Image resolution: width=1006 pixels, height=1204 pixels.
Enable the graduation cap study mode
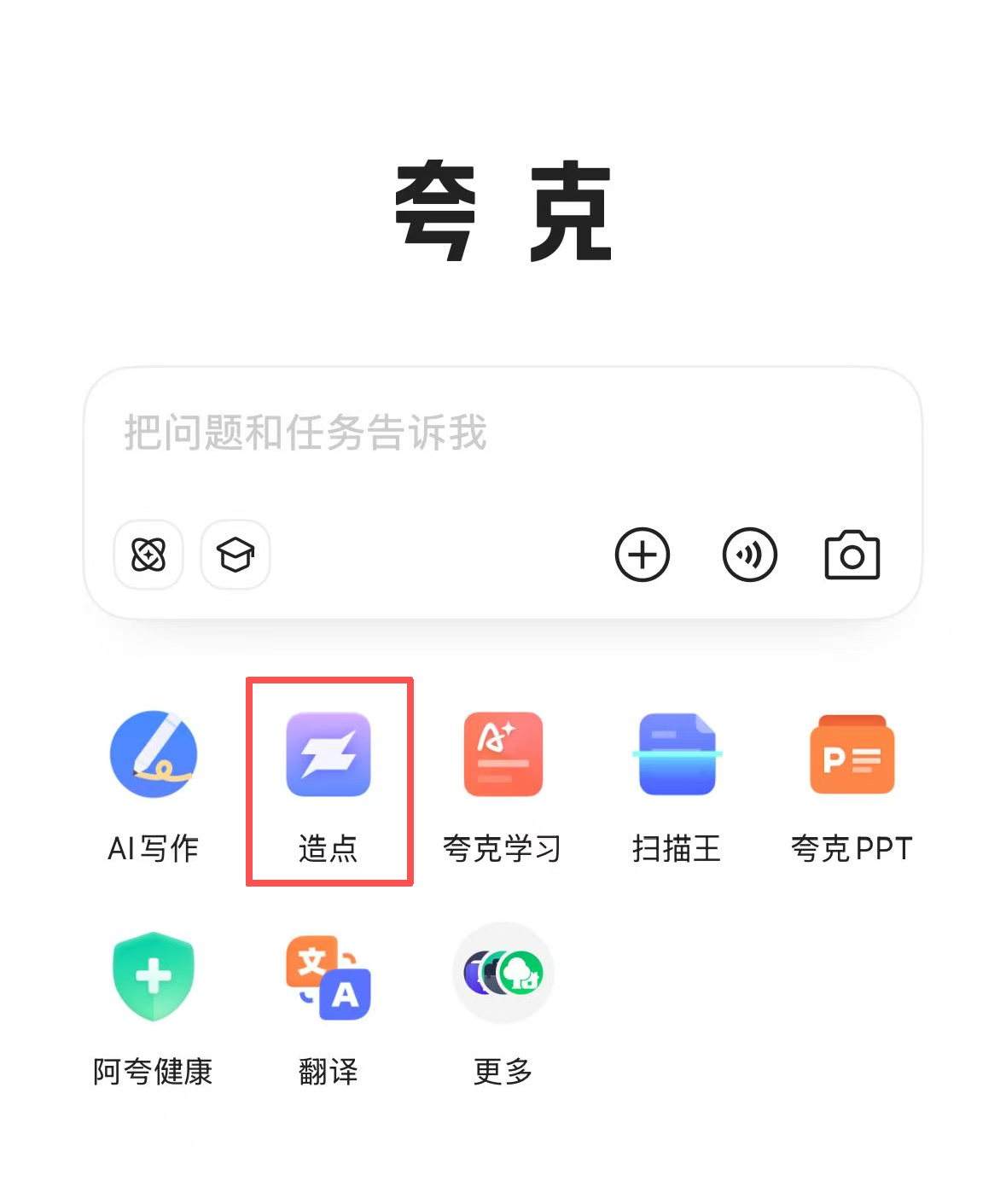[236, 555]
